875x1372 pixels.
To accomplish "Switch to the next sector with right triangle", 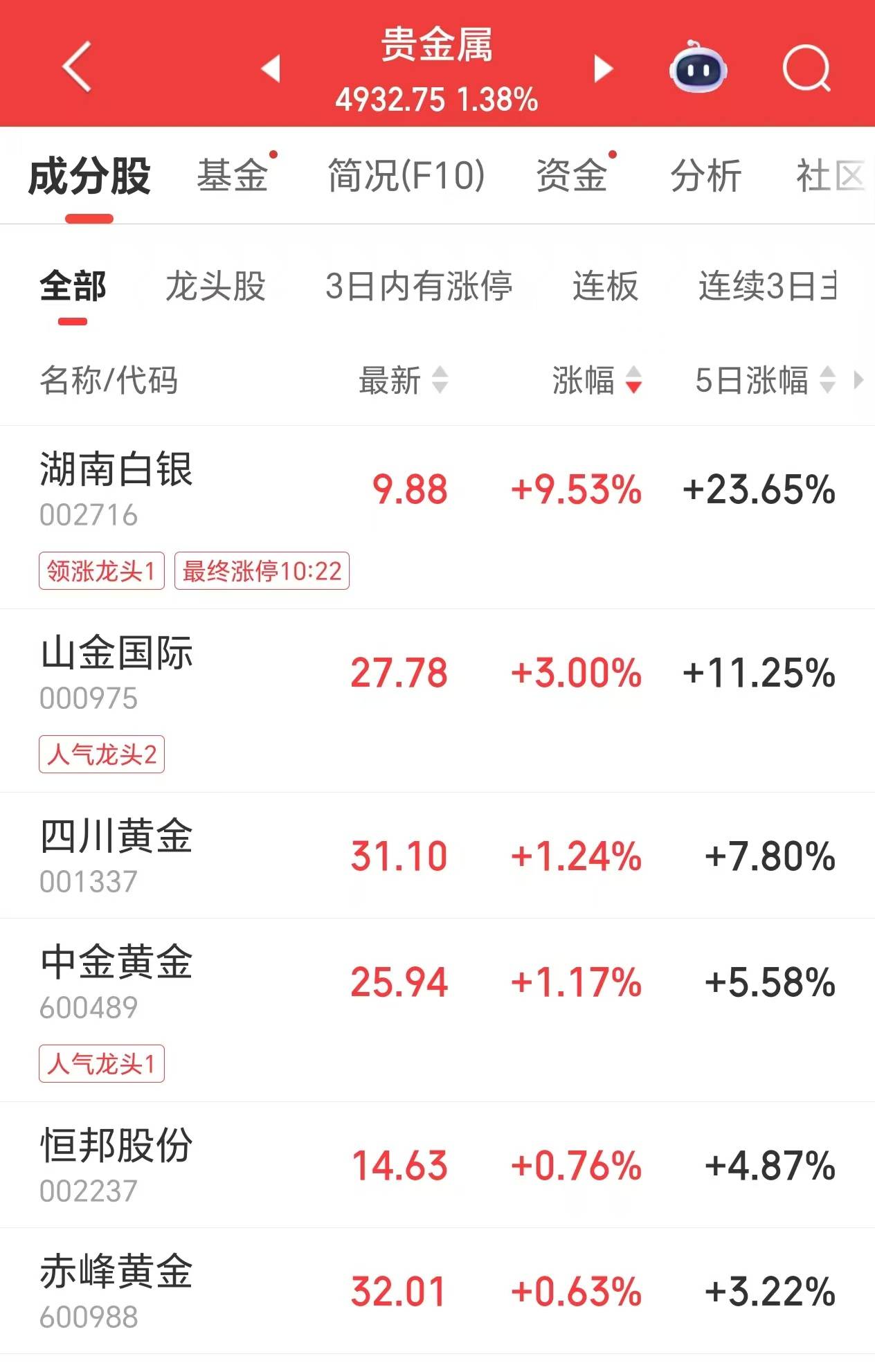I will click(604, 69).
